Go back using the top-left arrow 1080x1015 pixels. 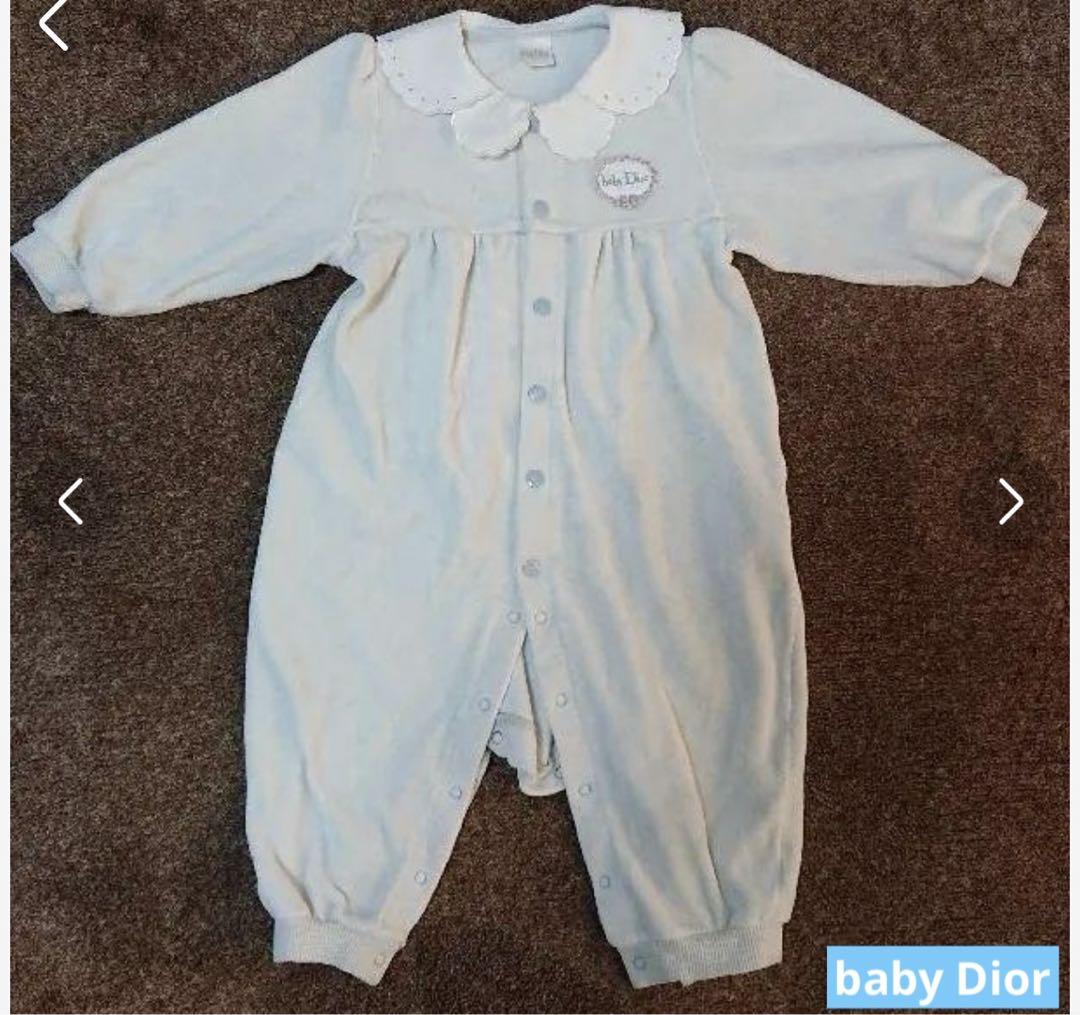(x=53, y=24)
